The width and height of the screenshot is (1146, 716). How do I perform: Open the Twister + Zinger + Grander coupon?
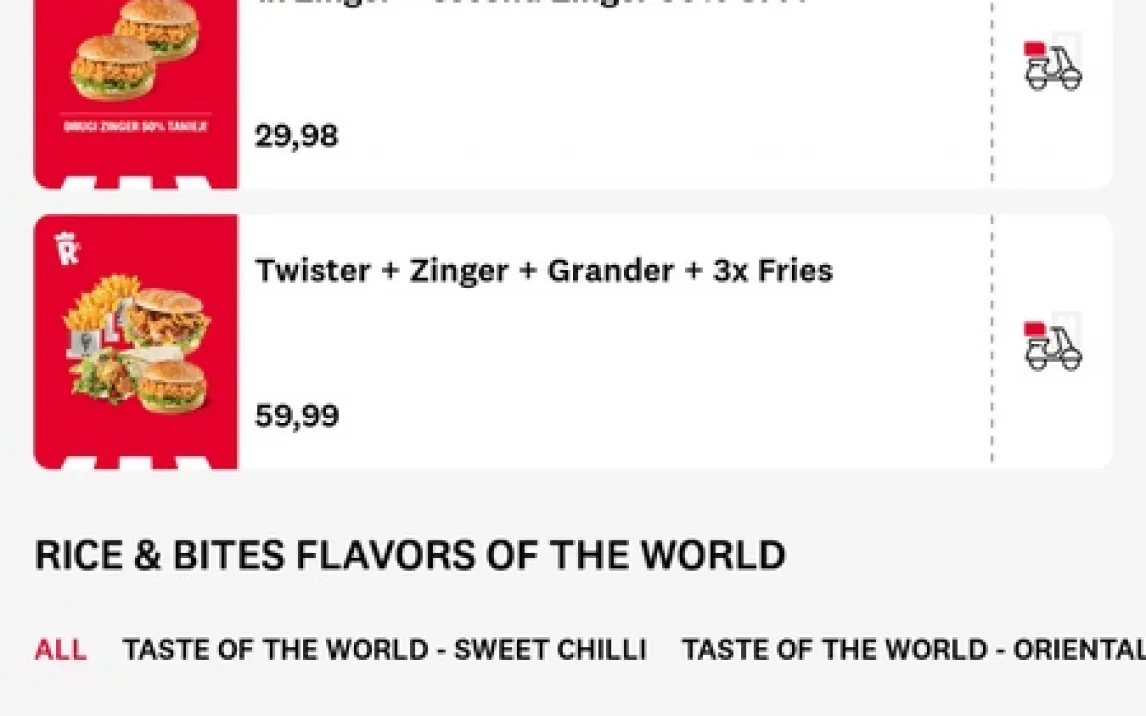coord(543,341)
